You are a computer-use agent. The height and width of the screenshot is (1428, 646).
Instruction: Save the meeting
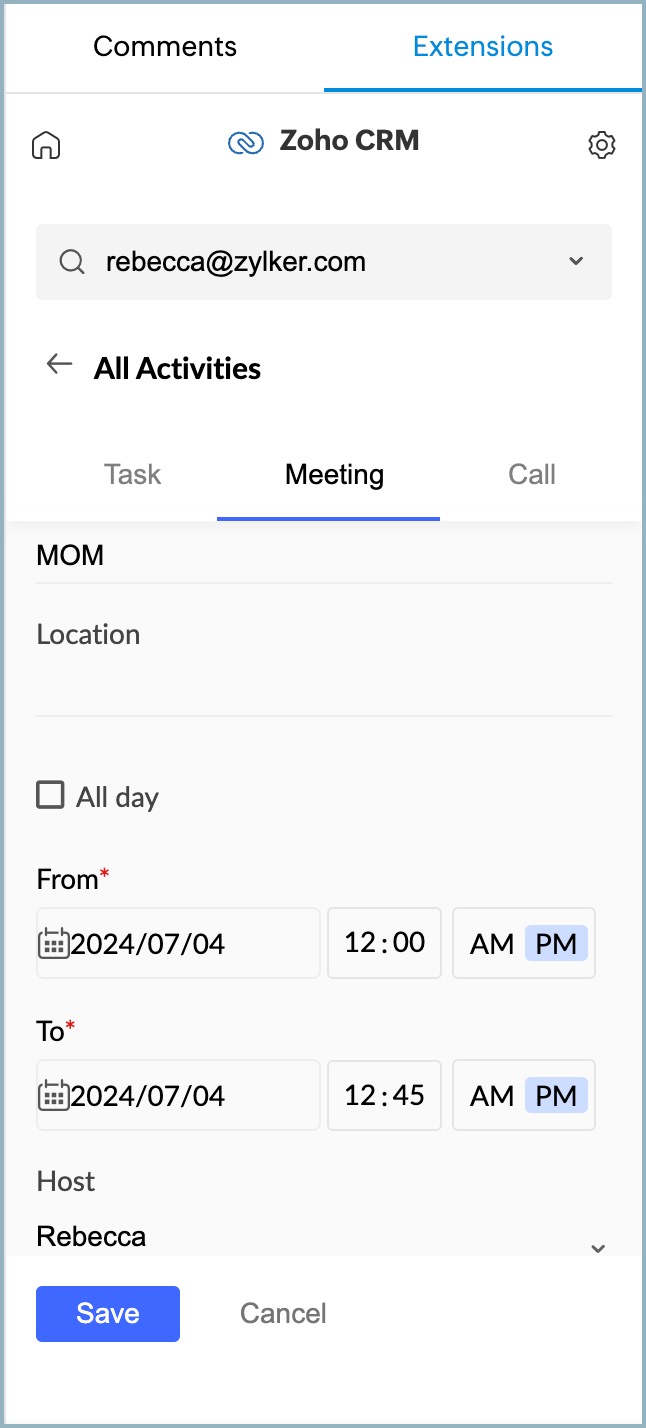(x=108, y=1313)
